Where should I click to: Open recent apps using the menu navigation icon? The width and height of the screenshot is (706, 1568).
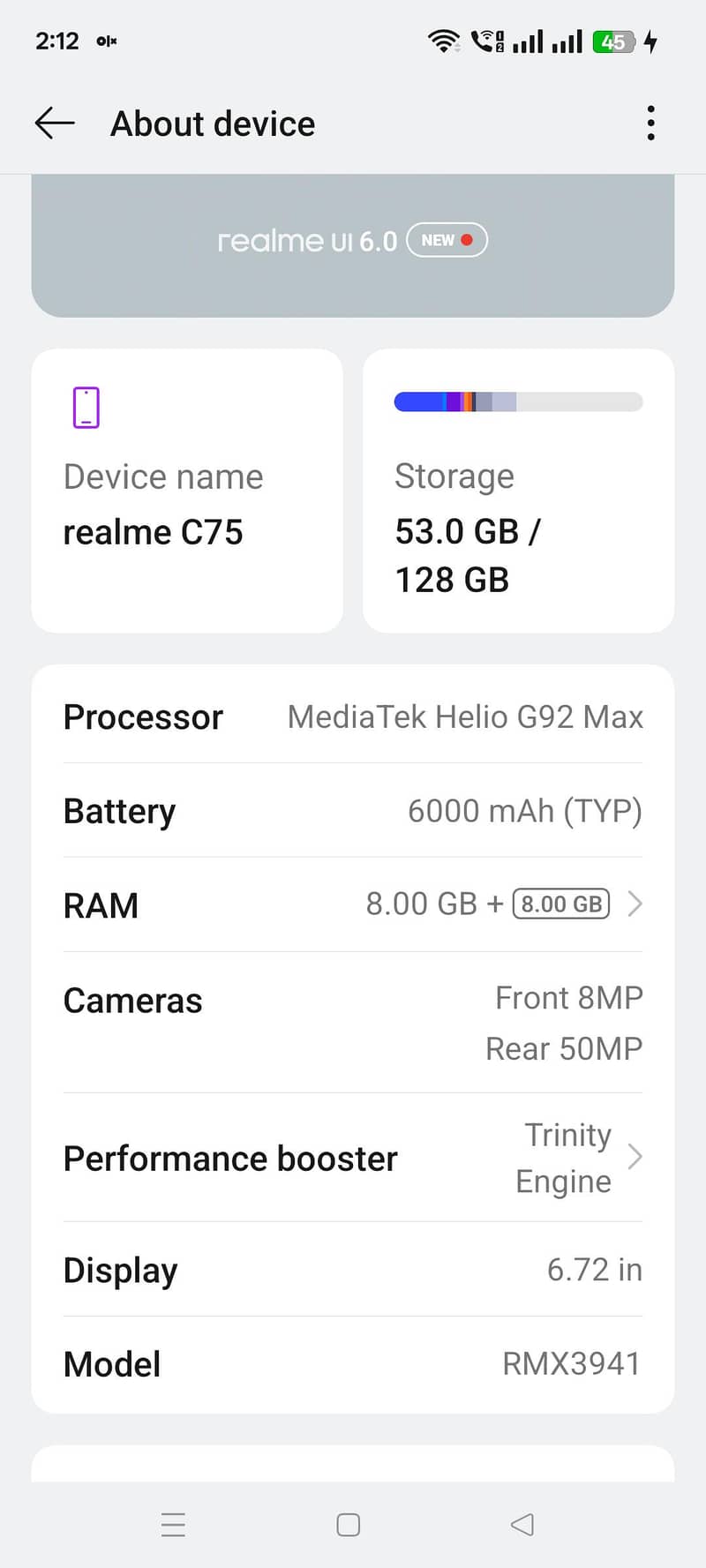pos(174,1524)
